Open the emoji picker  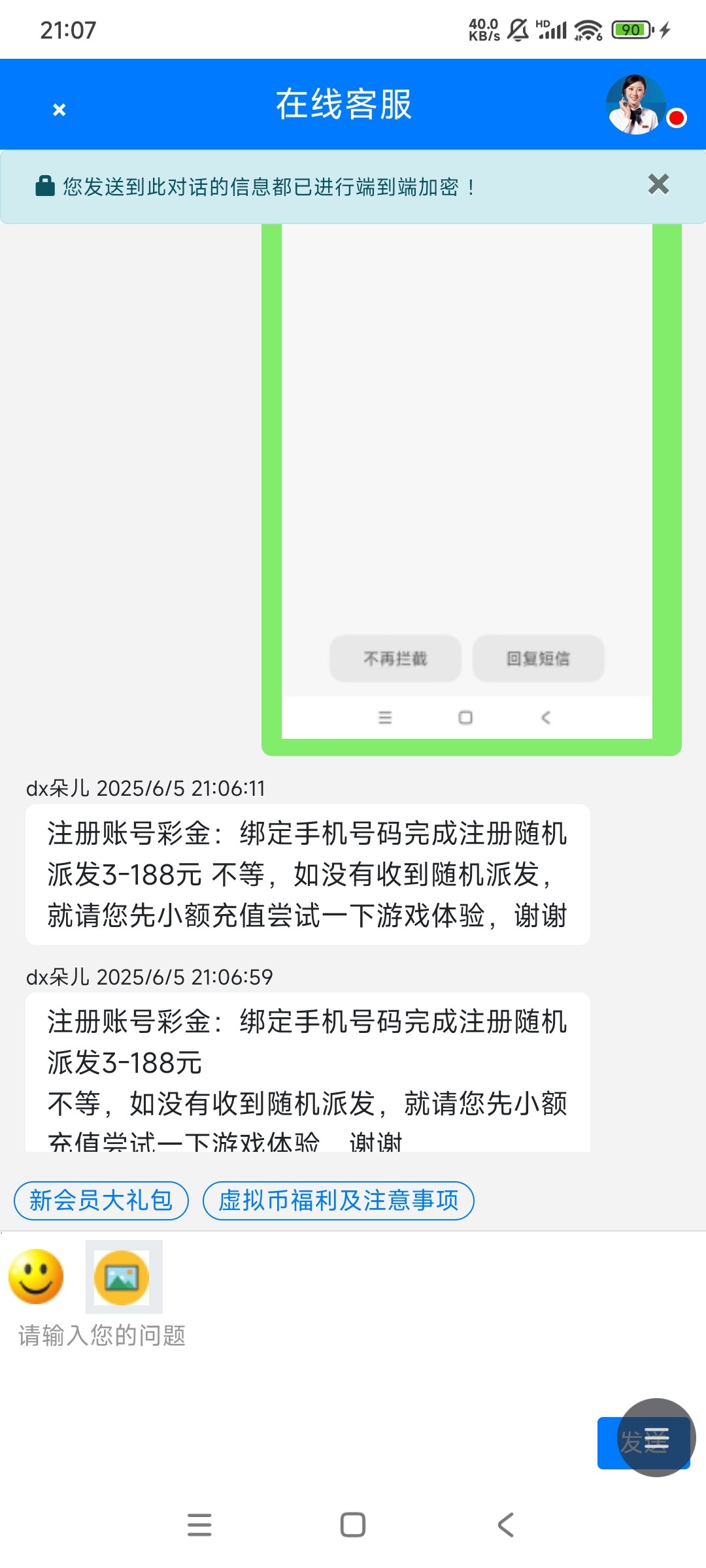tap(36, 1277)
